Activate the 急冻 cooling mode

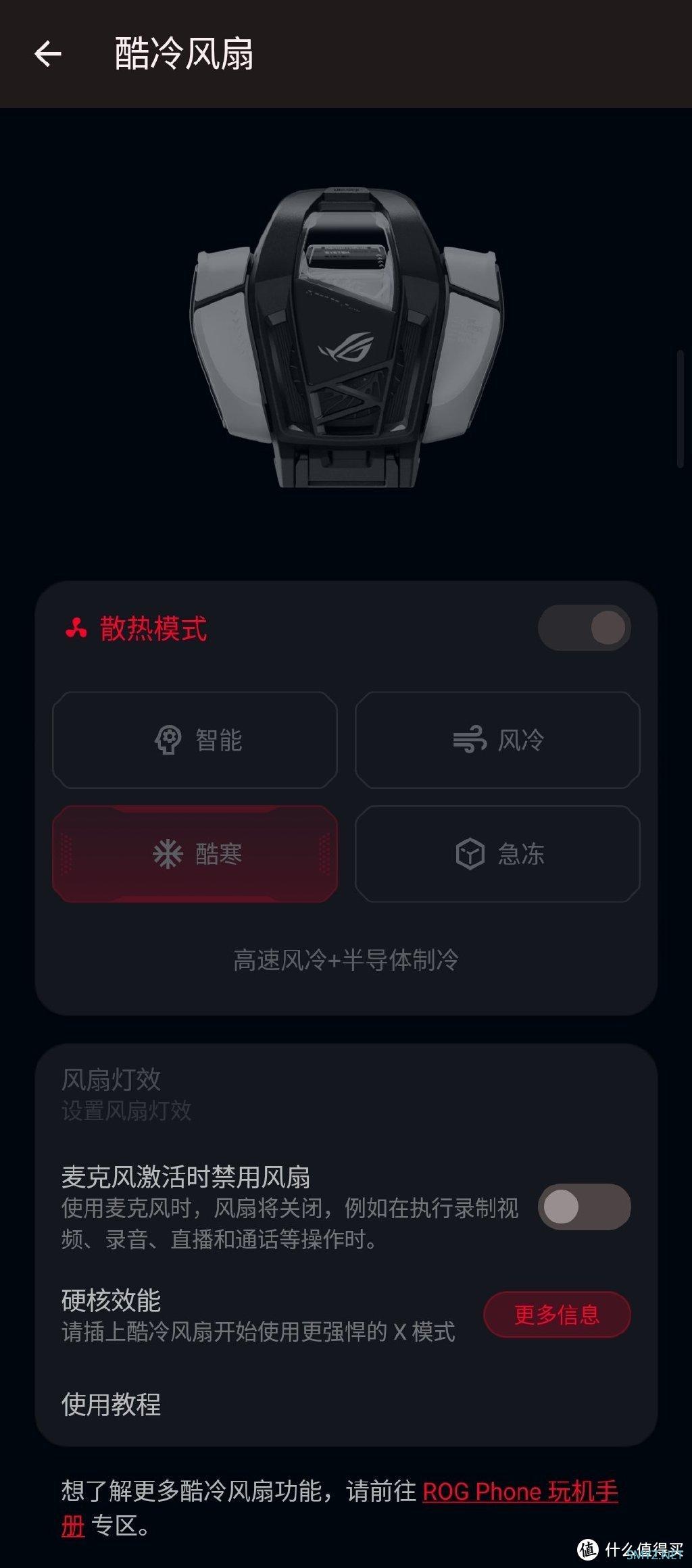tap(497, 854)
